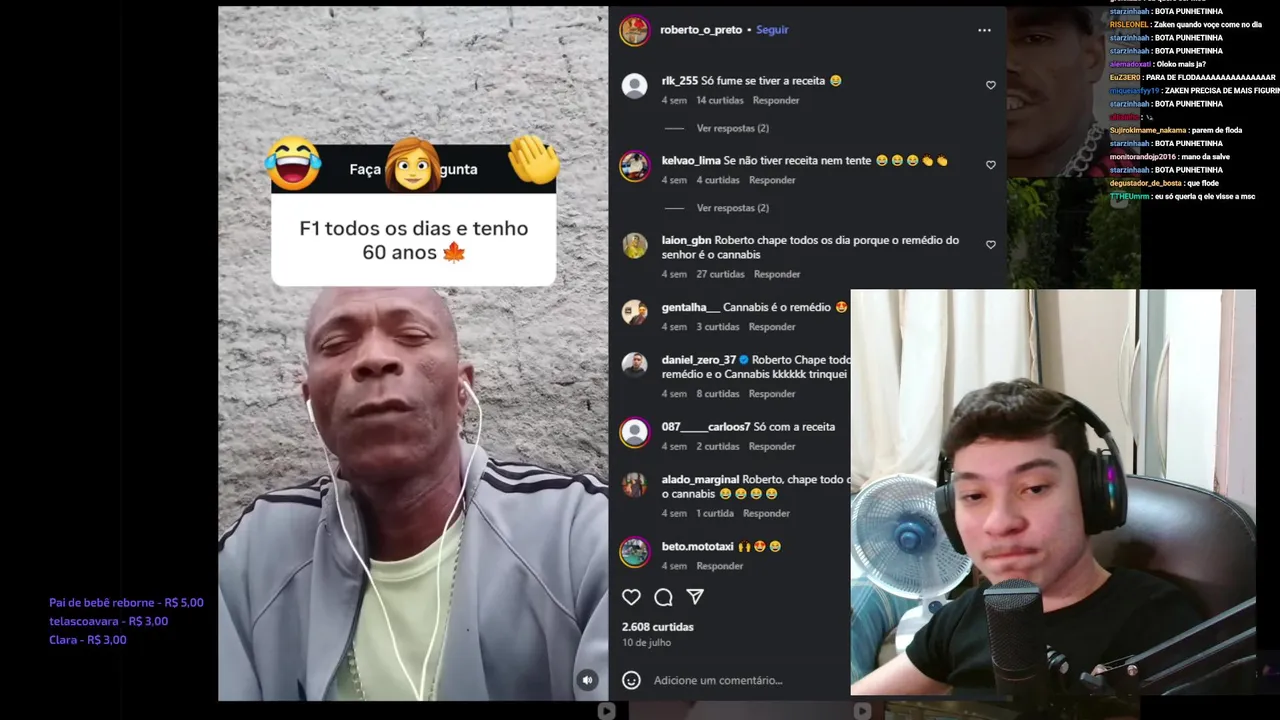View likes on gentalha___'s comment
This screenshot has width=1280, height=720.
[x=717, y=327]
